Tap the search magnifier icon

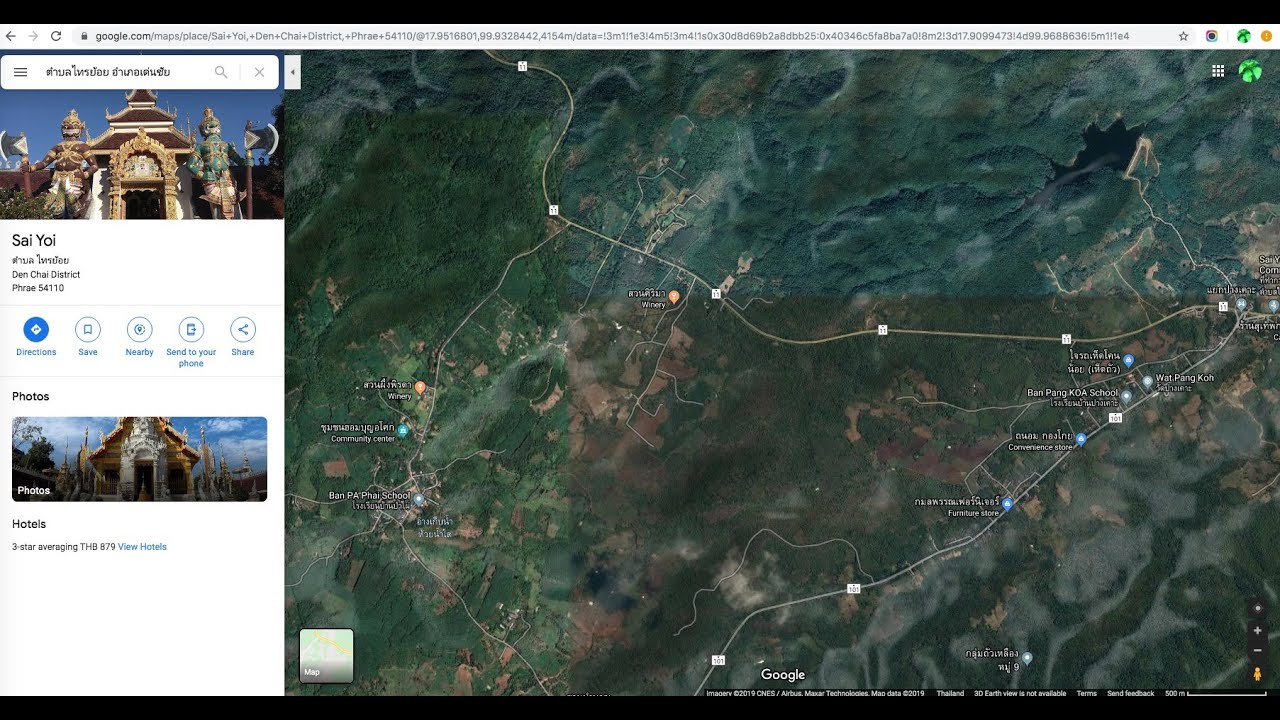(x=221, y=72)
